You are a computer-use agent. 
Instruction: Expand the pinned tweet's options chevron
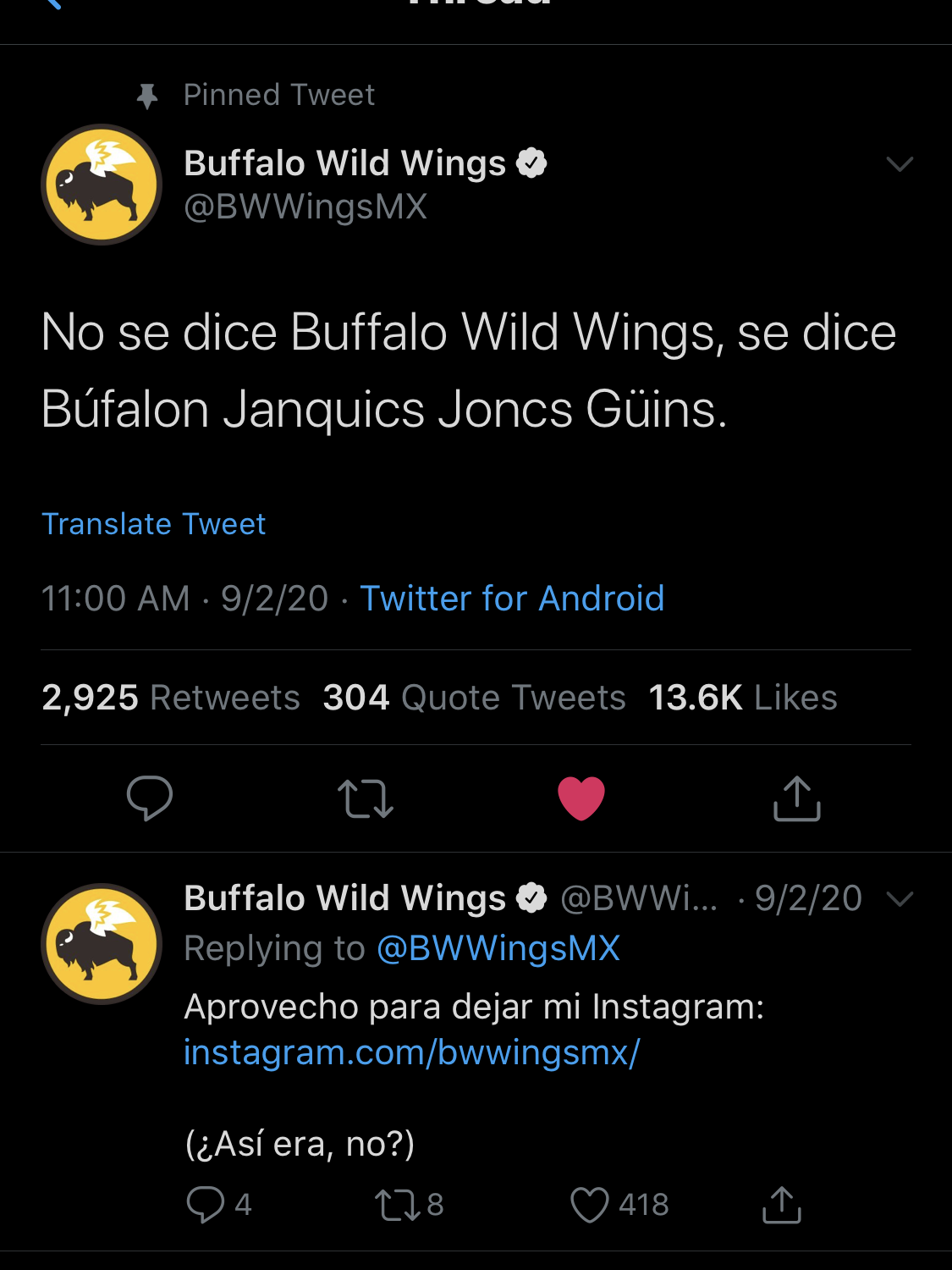899,164
